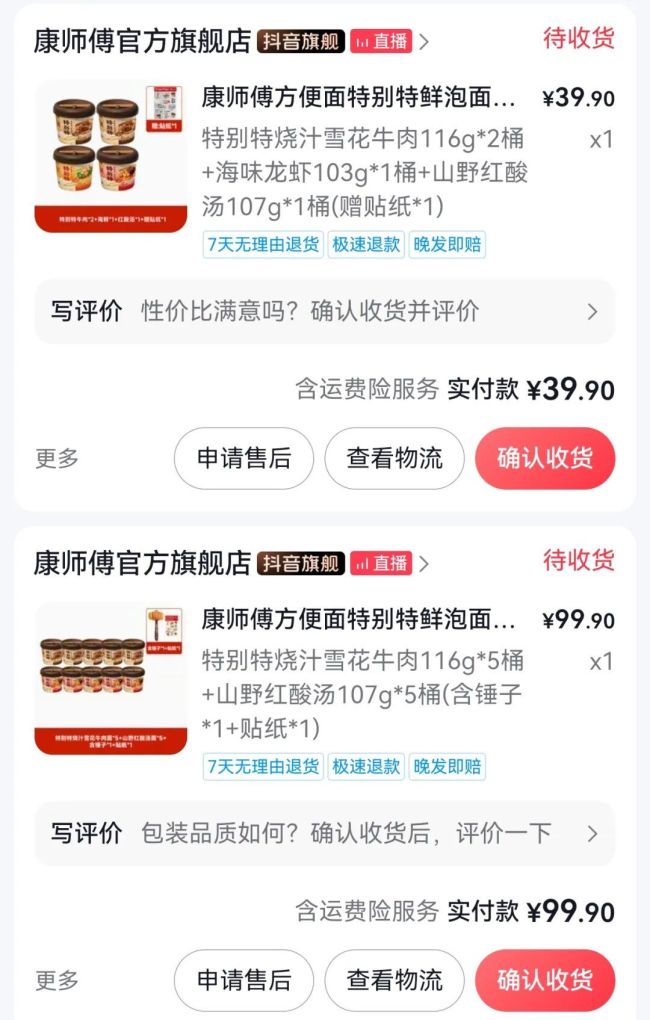Open the 性价比满意吗 review prompt row
This screenshot has height=1020, width=650.
click(x=324, y=311)
